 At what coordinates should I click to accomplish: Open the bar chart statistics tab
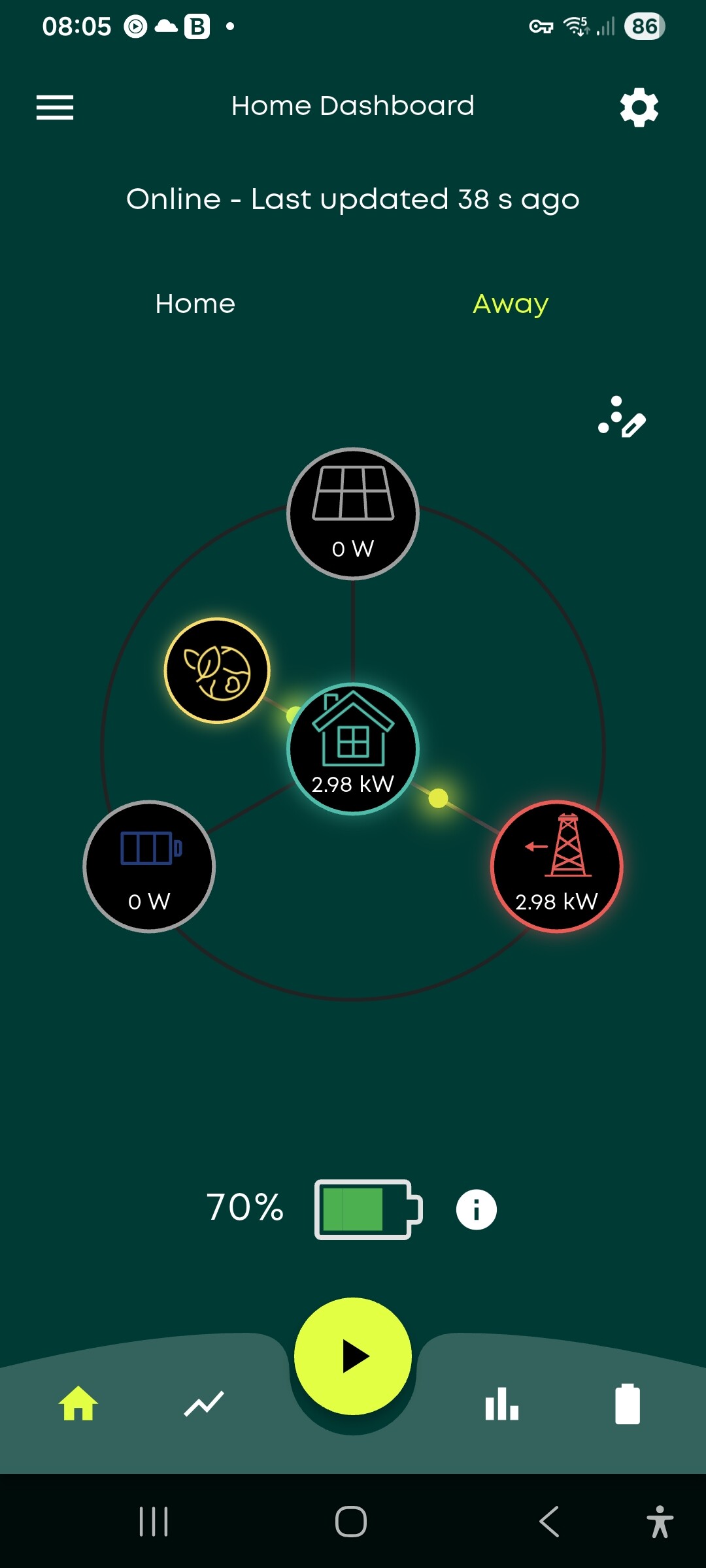coord(502,1403)
